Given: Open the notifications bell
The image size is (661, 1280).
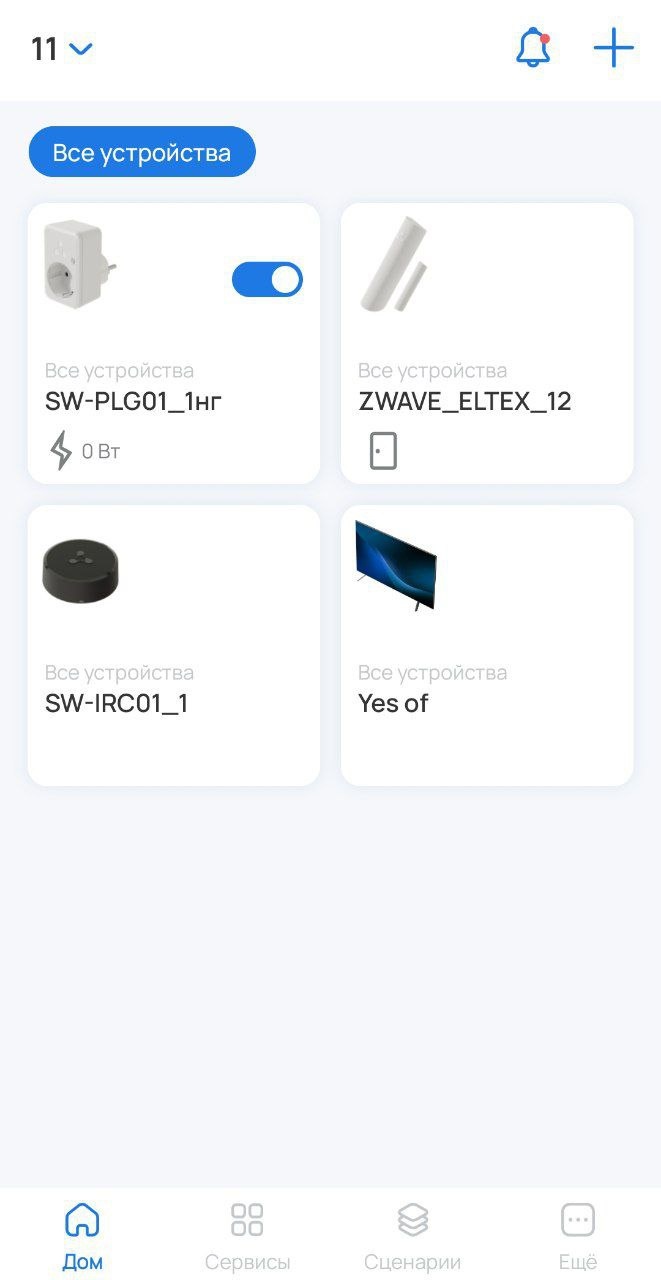Looking at the screenshot, I should point(533,48).
